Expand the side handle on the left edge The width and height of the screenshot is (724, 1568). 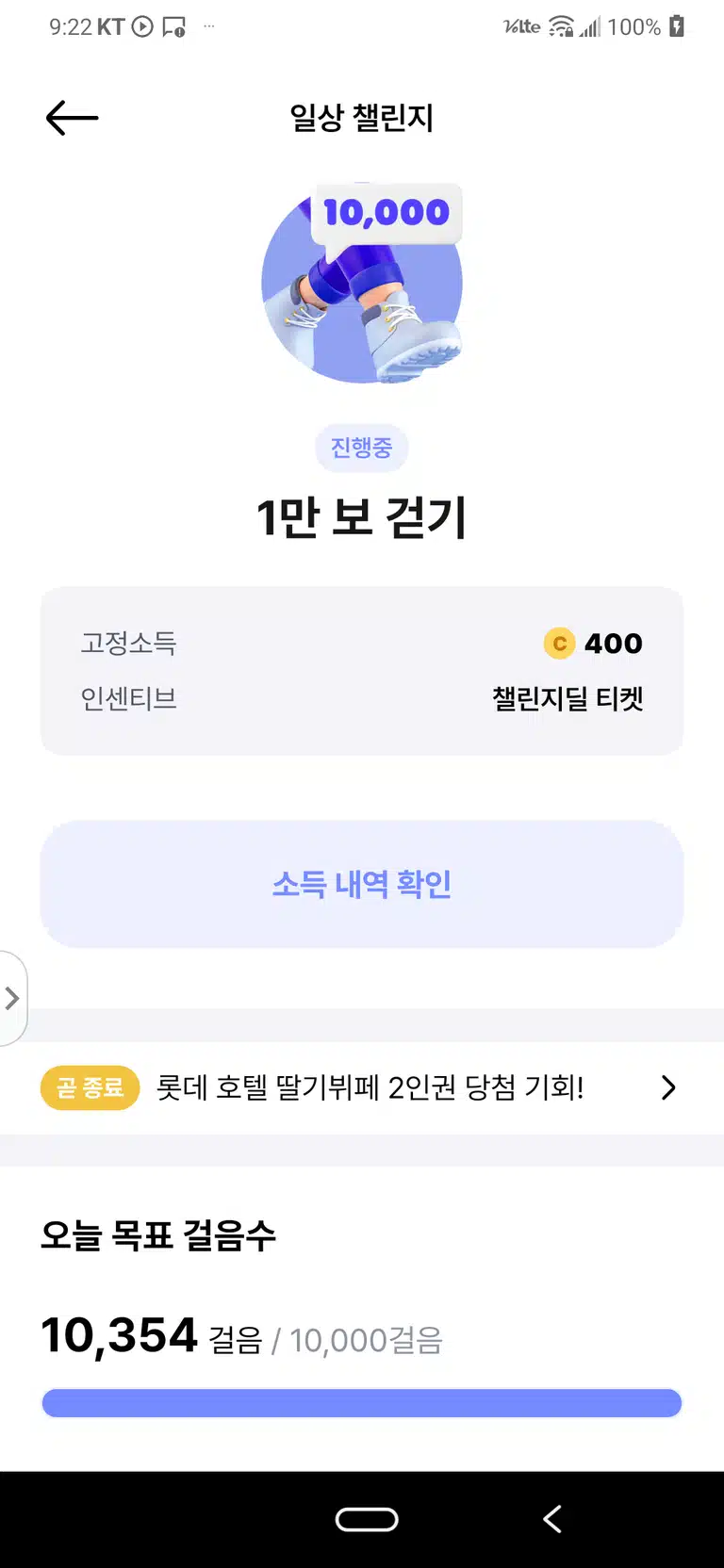(x=12, y=998)
